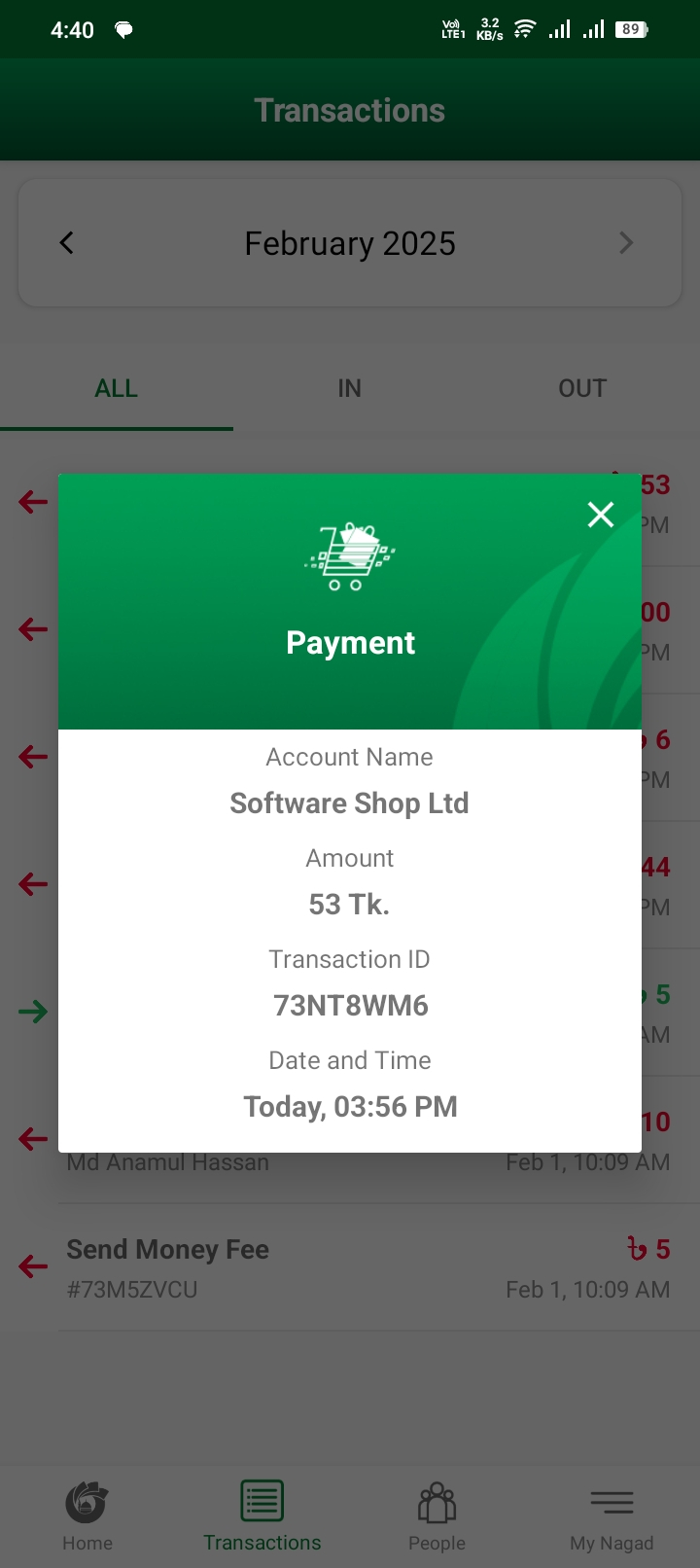Switch to the IN tab
Image resolution: width=700 pixels, height=1568 pixels.
click(349, 389)
